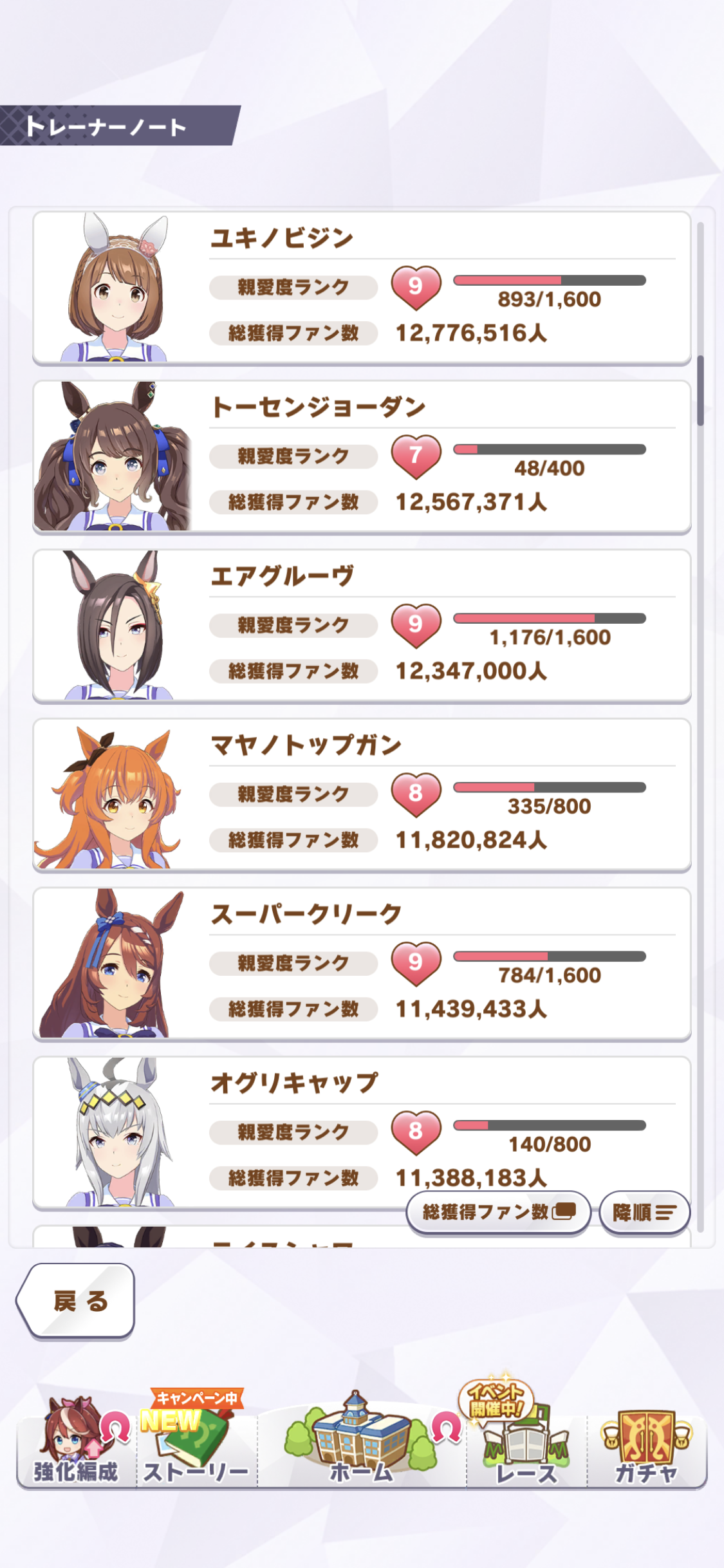Viewport: 724px width, 1568px height.
Task: View エアグルーヴ's note entry
Action: 362,626
